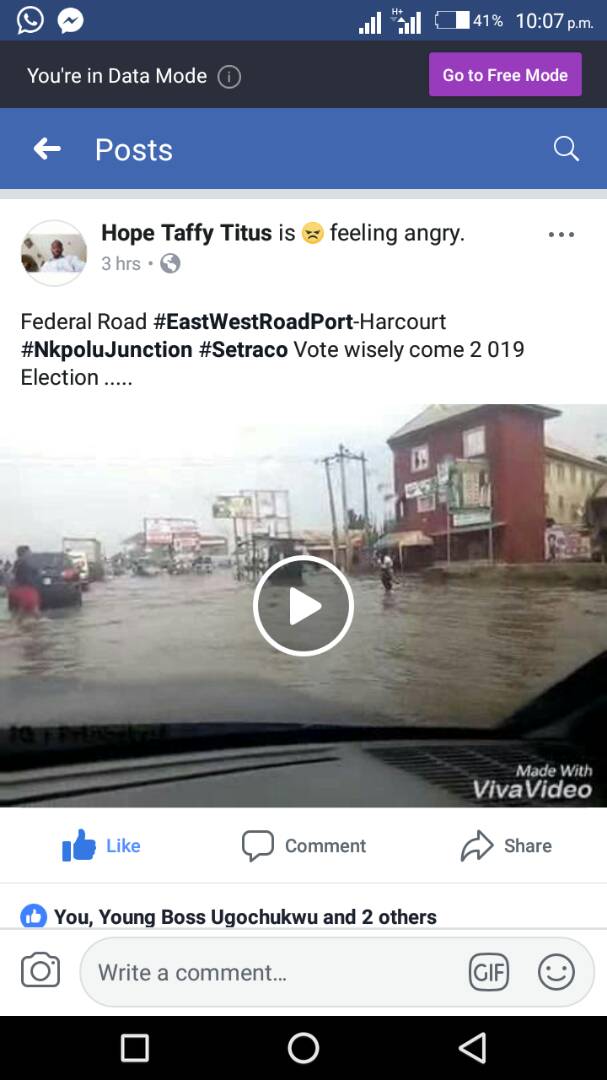Tap system home button
The image size is (607, 1080).
pos(303,1047)
